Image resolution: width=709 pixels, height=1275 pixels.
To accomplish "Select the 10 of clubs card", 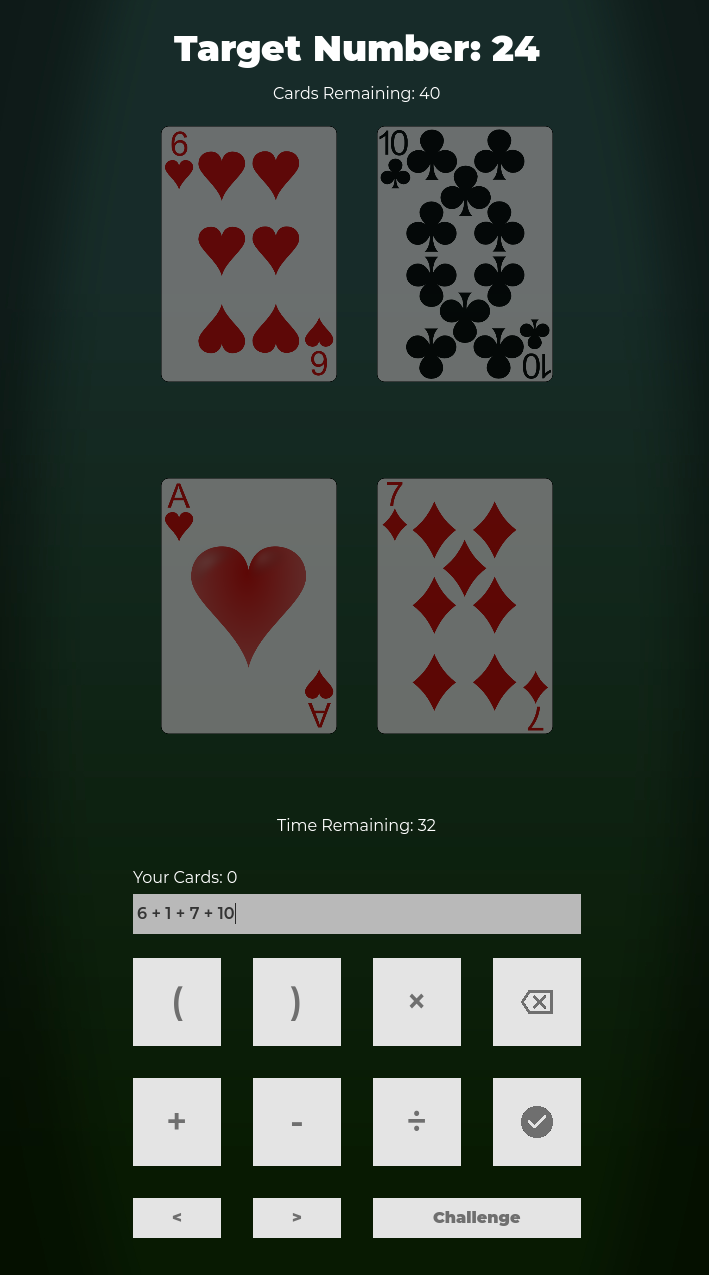I will click(465, 254).
